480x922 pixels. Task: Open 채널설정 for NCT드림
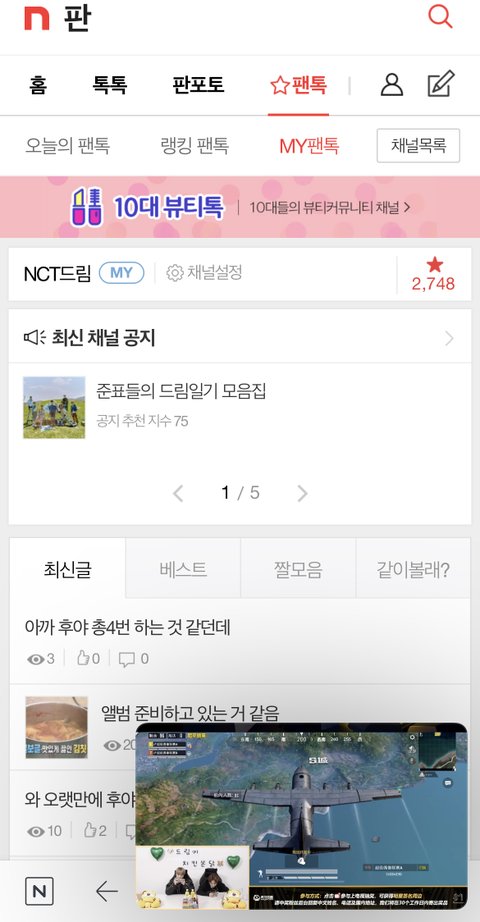pyautogui.click(x=204, y=273)
